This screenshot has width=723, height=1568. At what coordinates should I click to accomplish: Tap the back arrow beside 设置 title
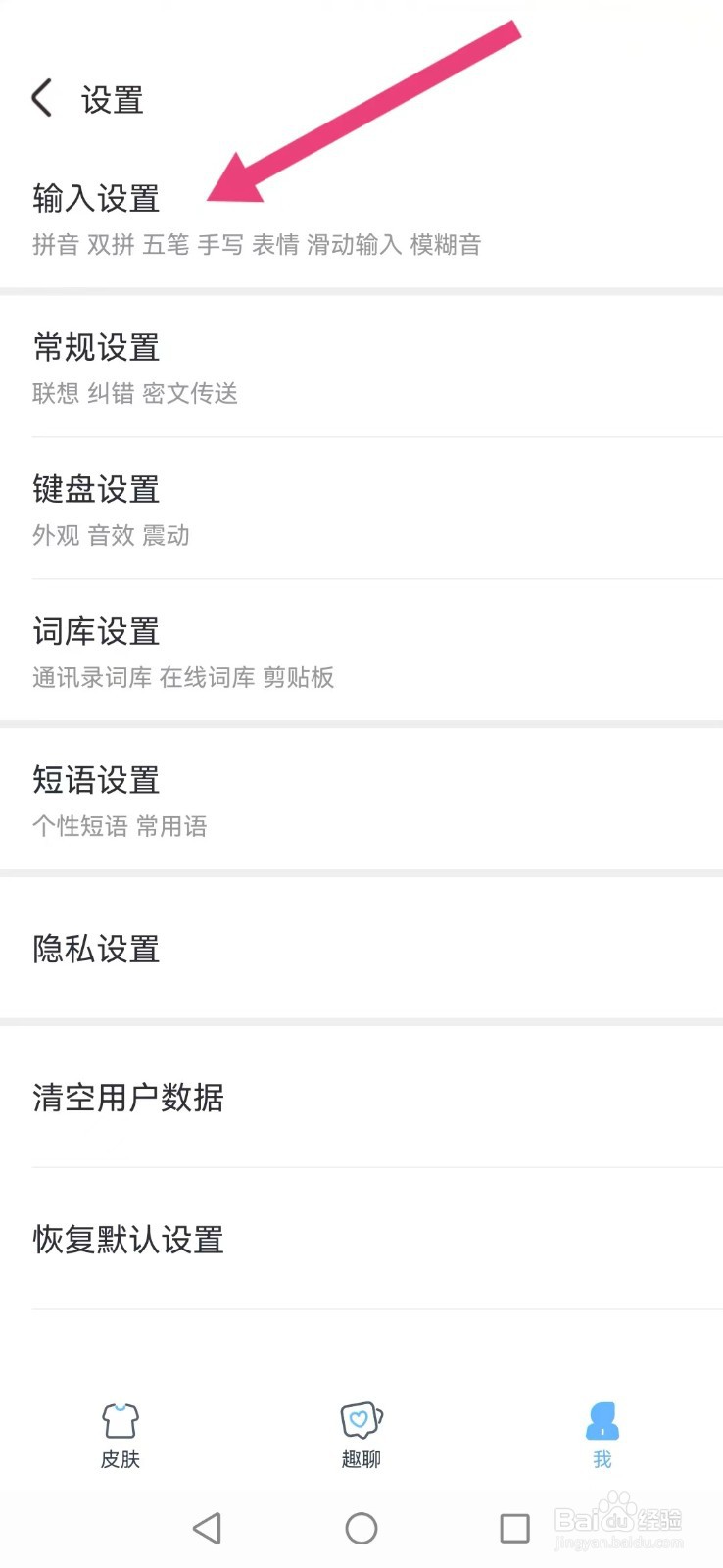point(40,98)
